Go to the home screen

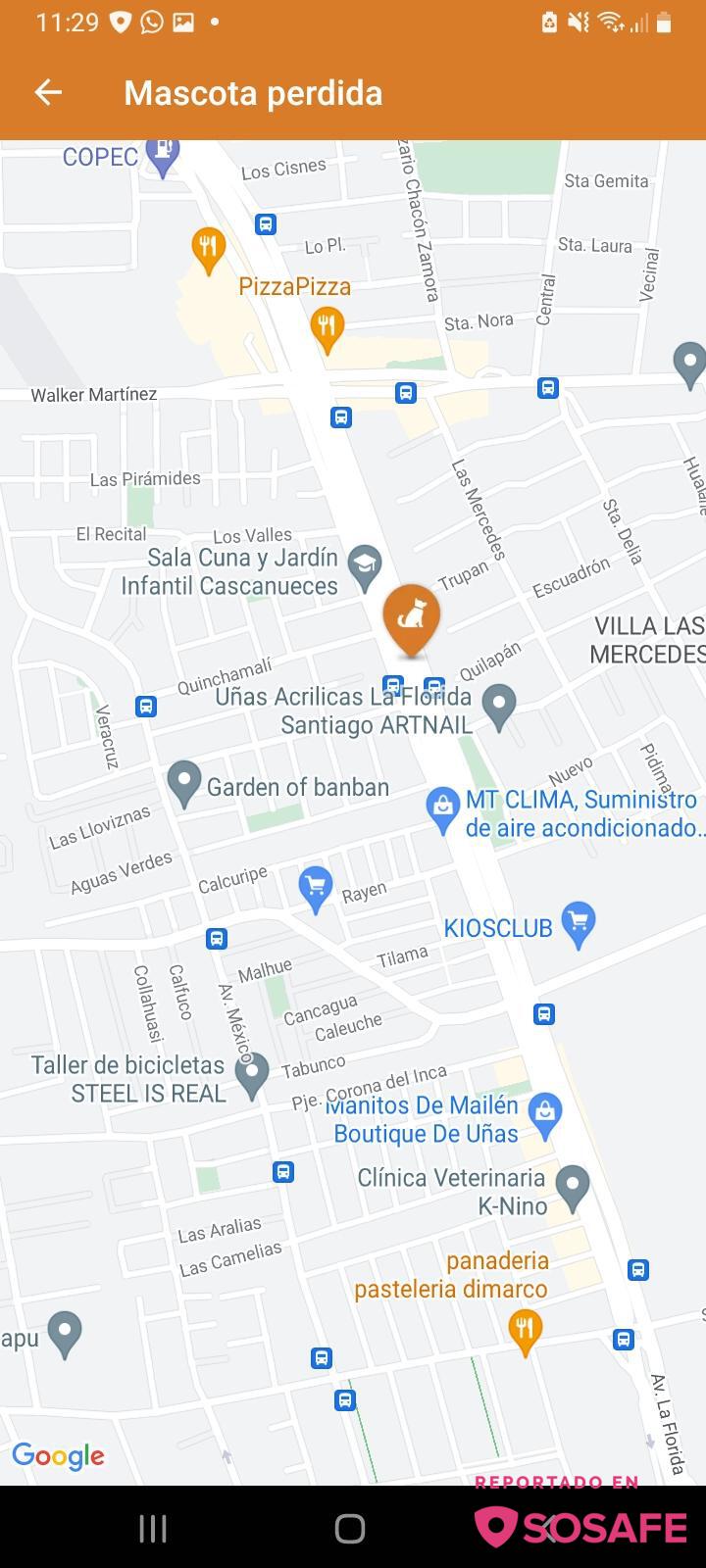[x=350, y=1528]
